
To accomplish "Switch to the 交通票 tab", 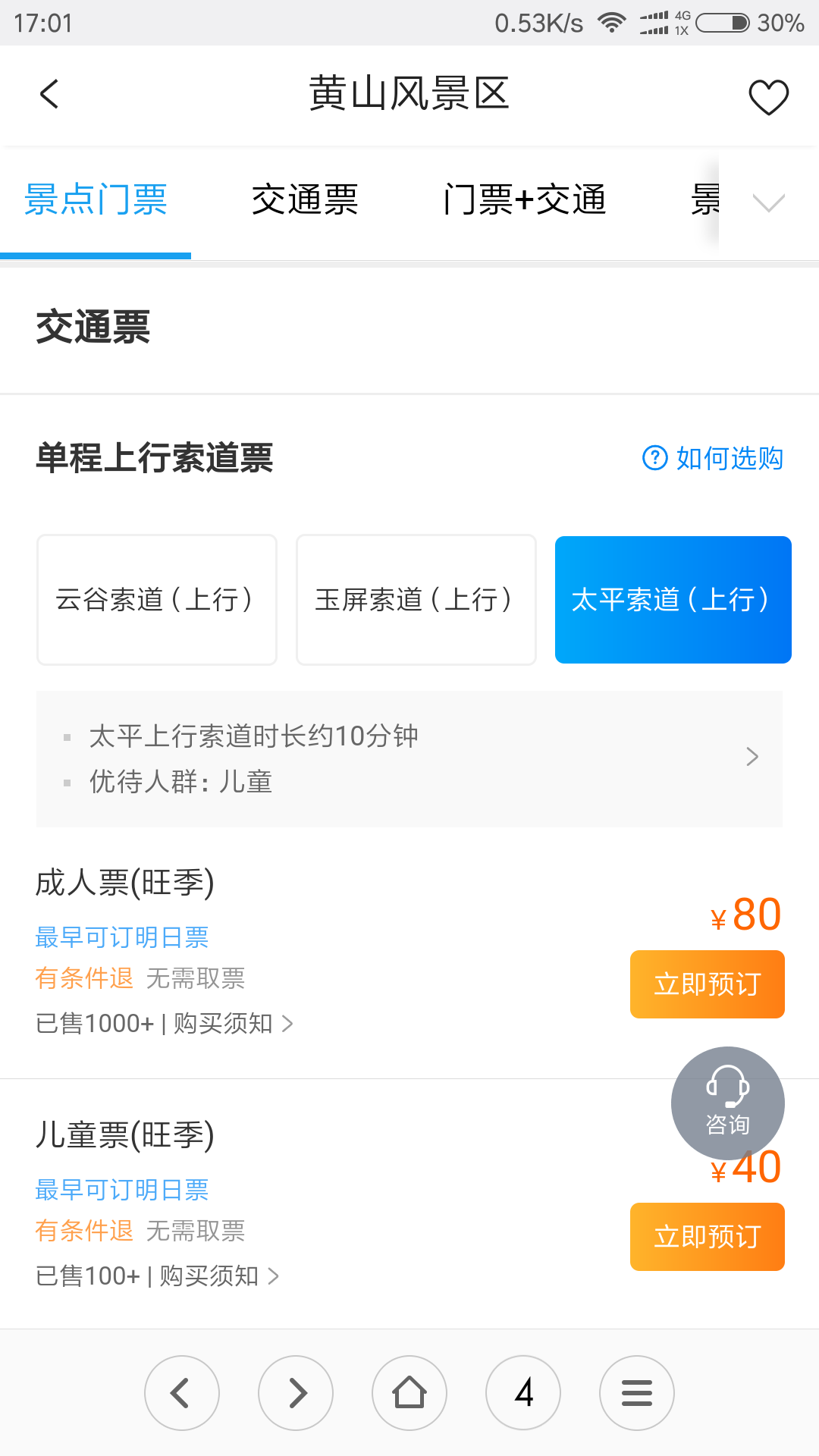I will (x=305, y=200).
